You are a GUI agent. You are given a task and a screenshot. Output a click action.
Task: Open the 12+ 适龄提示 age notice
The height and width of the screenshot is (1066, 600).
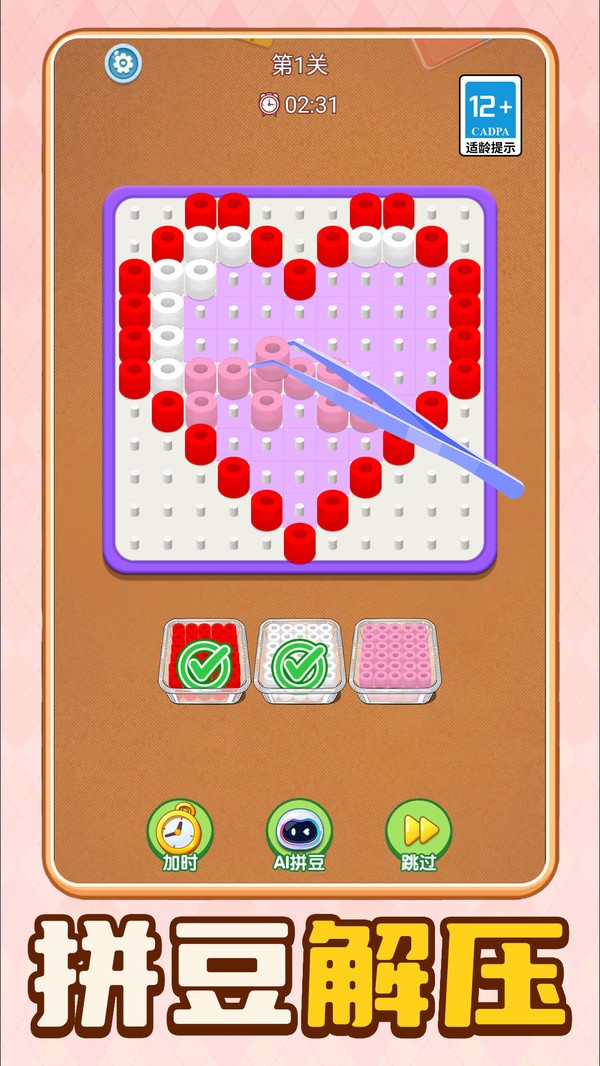pyautogui.click(x=491, y=116)
